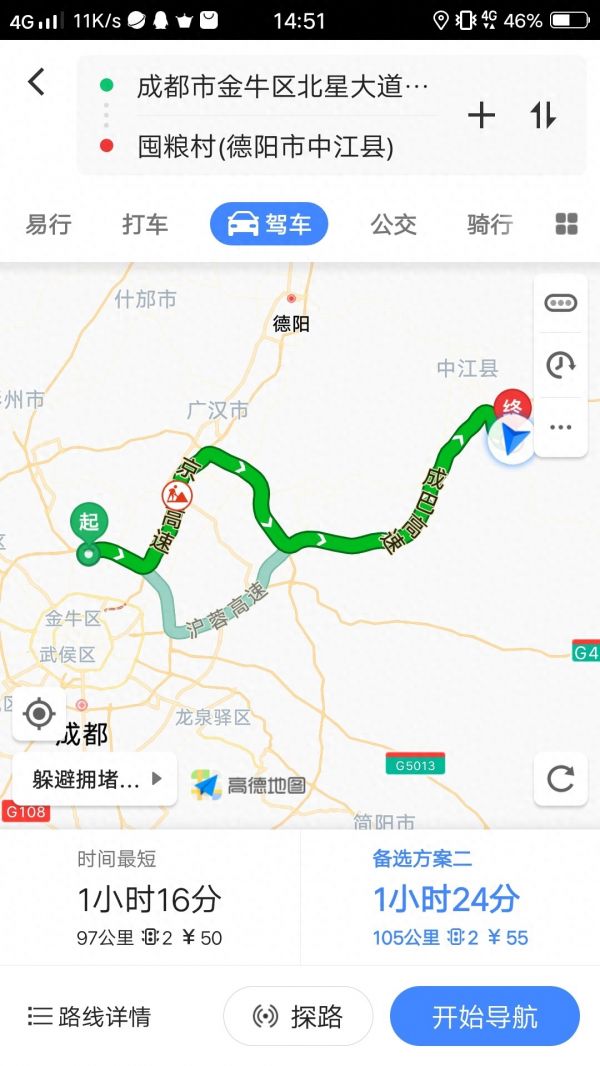Viewport: 600px width, 1066px height.
Task: Refresh the route with the reload icon
Action: pyautogui.click(x=560, y=779)
